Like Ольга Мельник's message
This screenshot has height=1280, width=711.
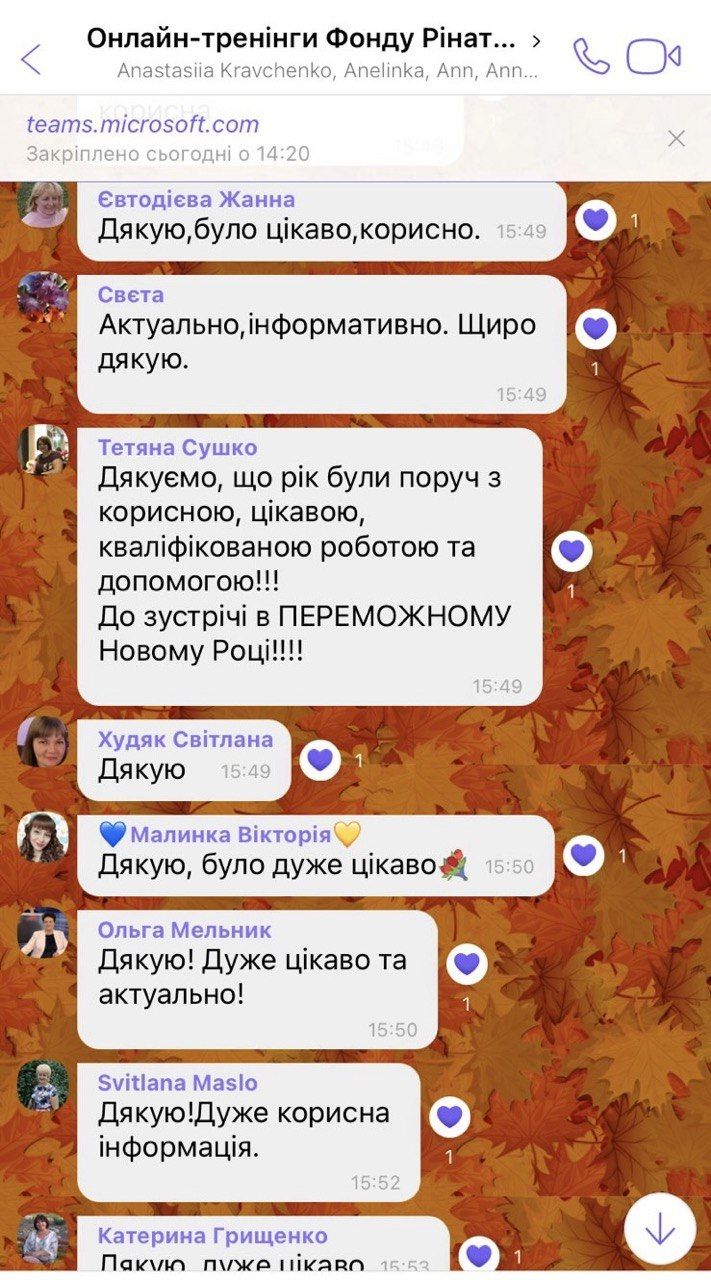pos(466,964)
